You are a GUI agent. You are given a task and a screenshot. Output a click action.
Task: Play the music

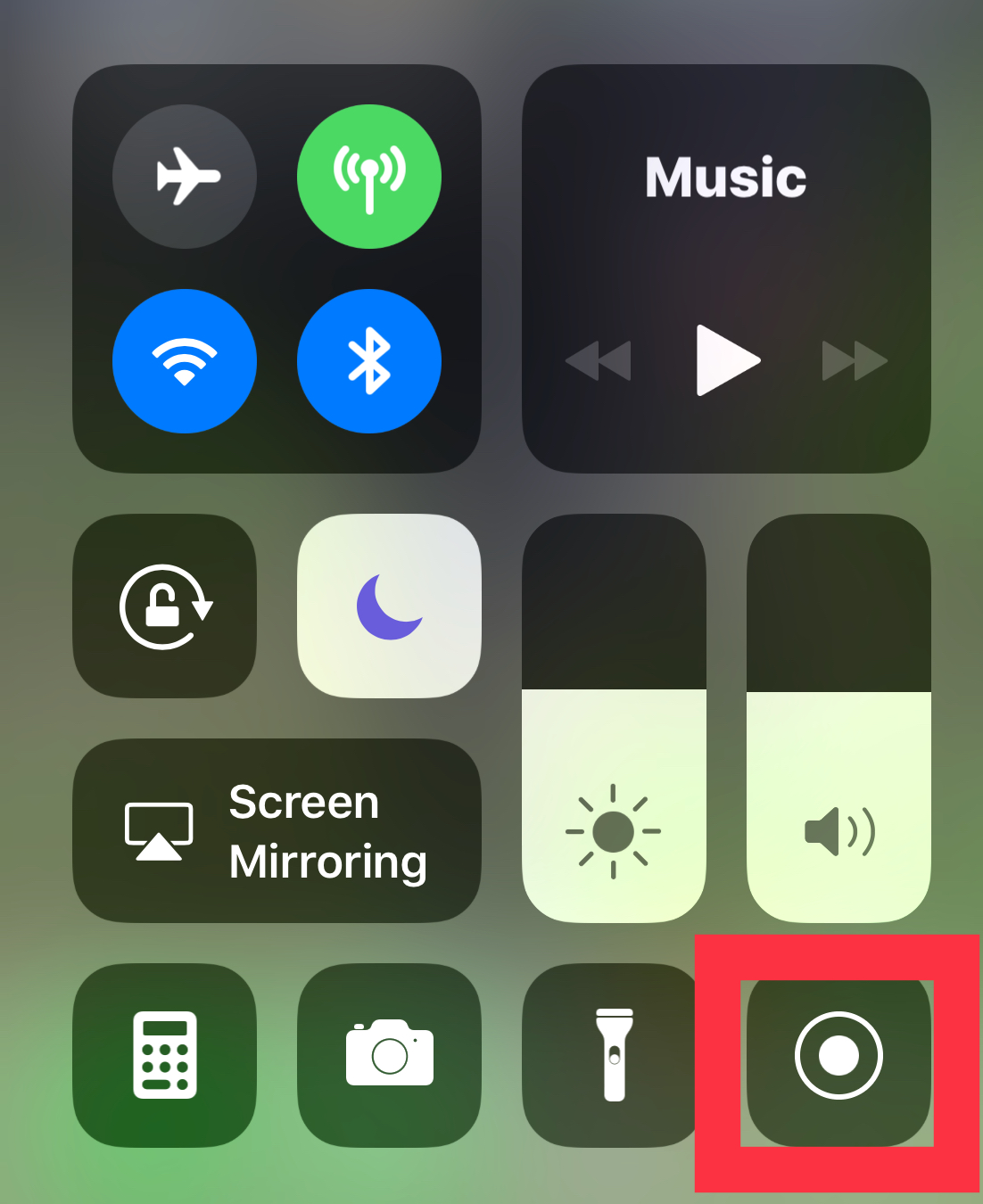[727, 360]
